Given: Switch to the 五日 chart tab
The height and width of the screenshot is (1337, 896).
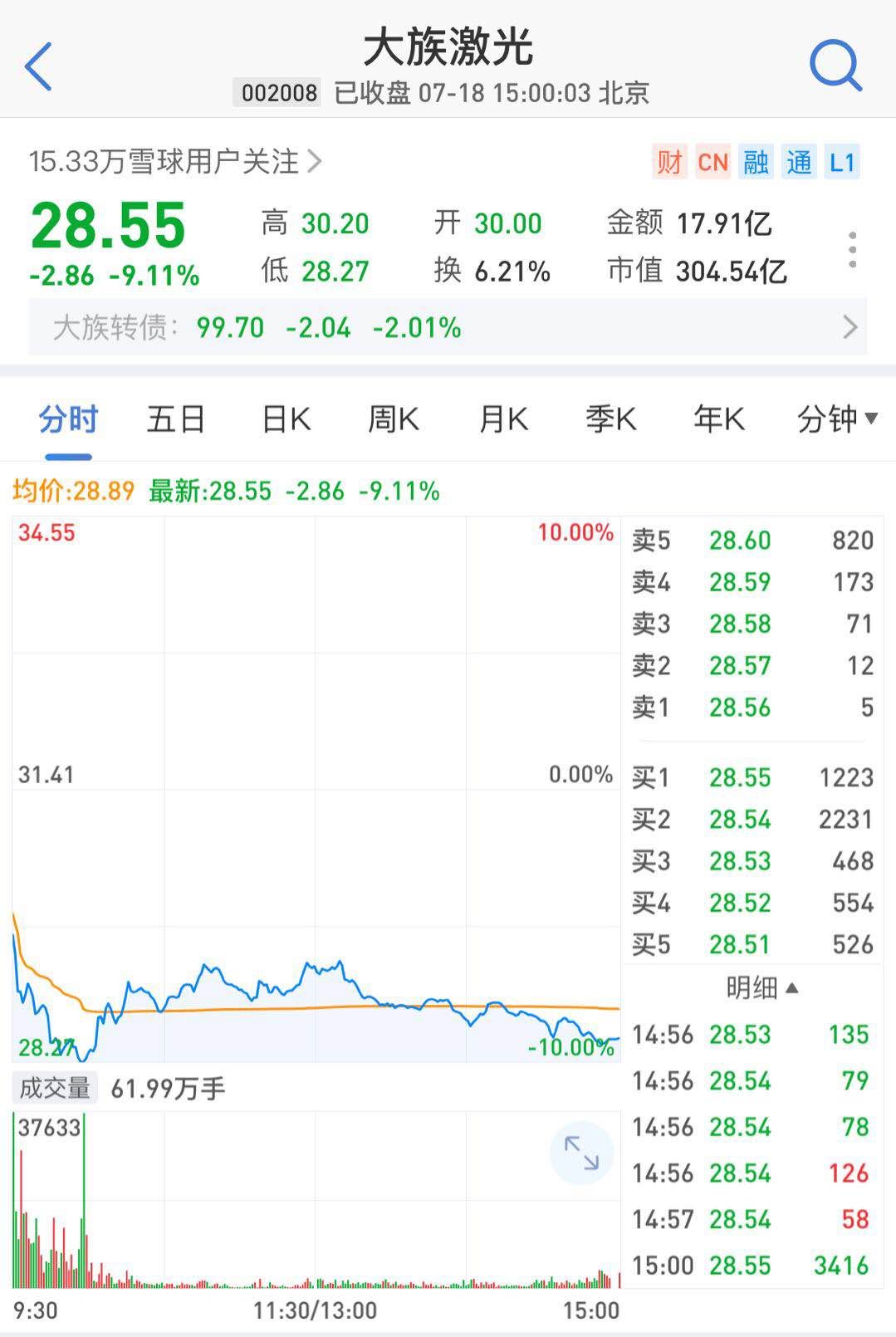Looking at the screenshot, I should (176, 419).
